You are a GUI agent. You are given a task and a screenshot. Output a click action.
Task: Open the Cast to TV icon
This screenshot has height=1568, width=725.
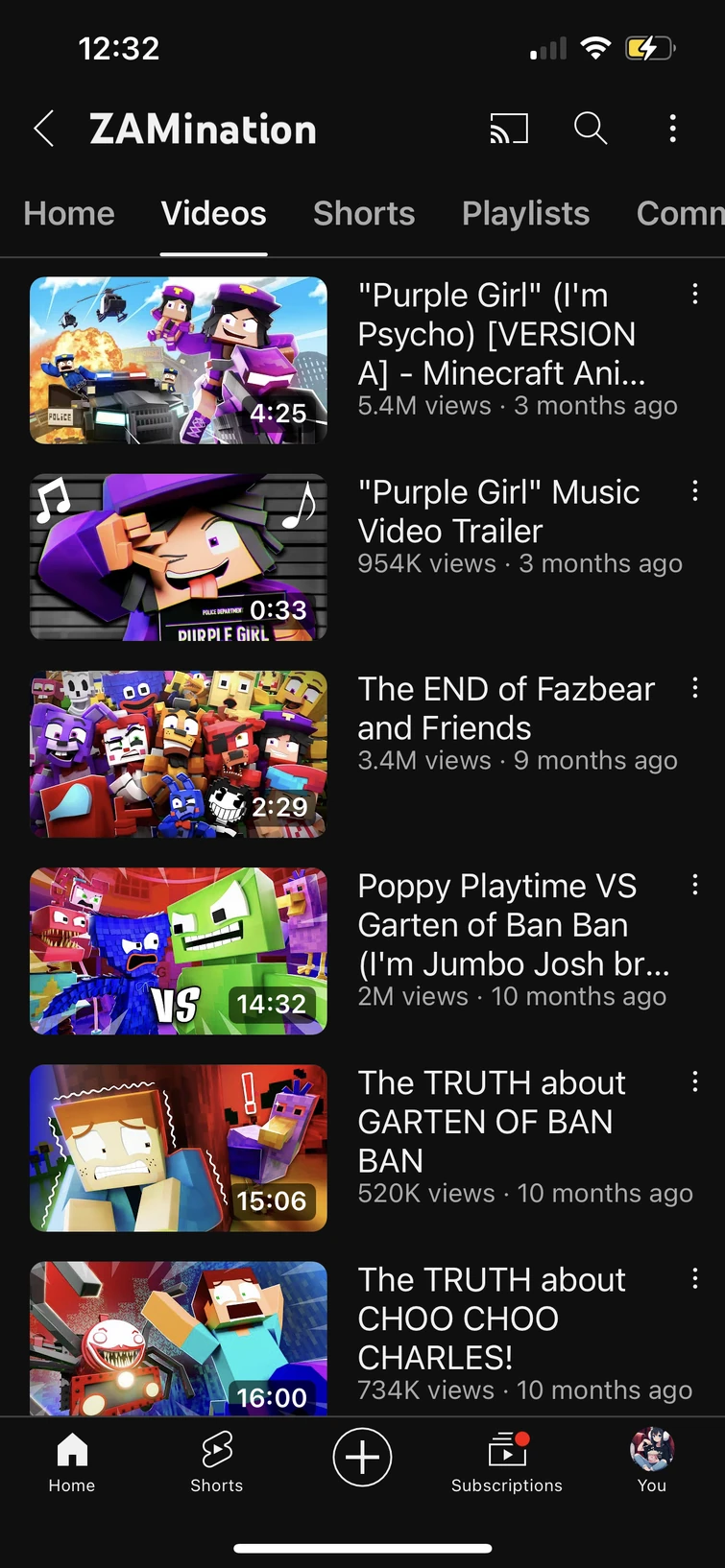tap(509, 128)
